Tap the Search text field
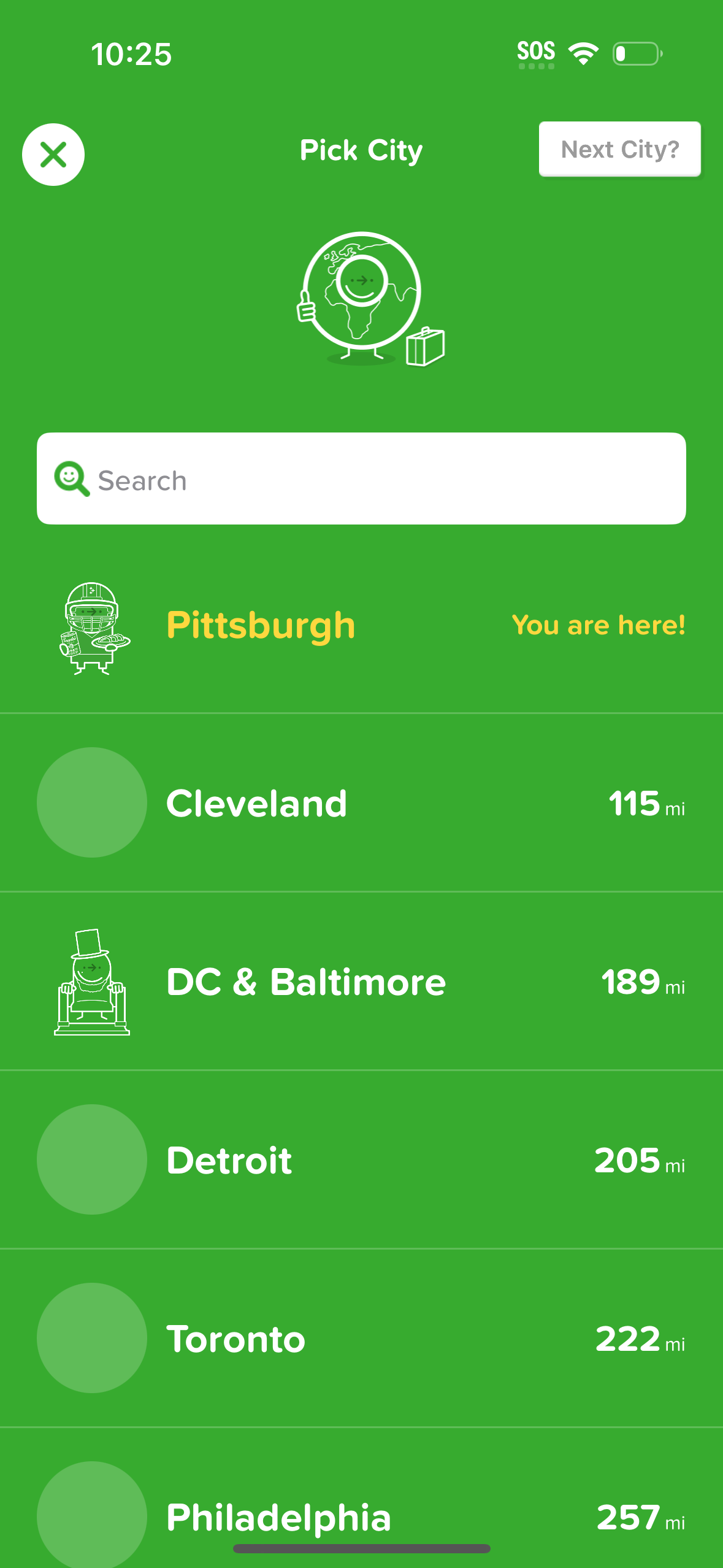723x1568 pixels. 362,479
